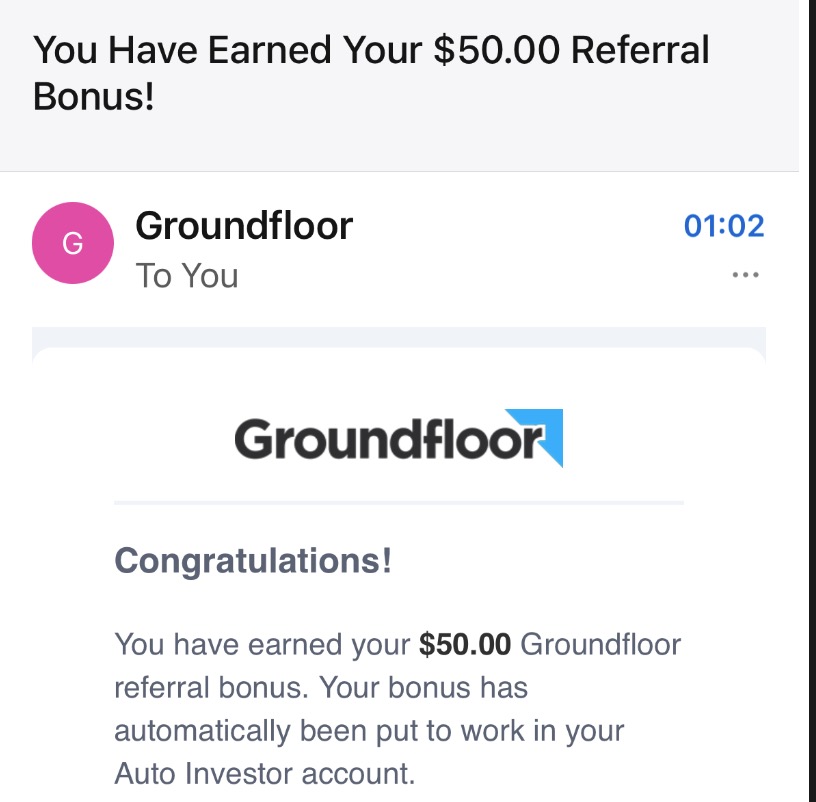Open the three-dot message options menu
The height and width of the screenshot is (802, 816).
(x=745, y=274)
